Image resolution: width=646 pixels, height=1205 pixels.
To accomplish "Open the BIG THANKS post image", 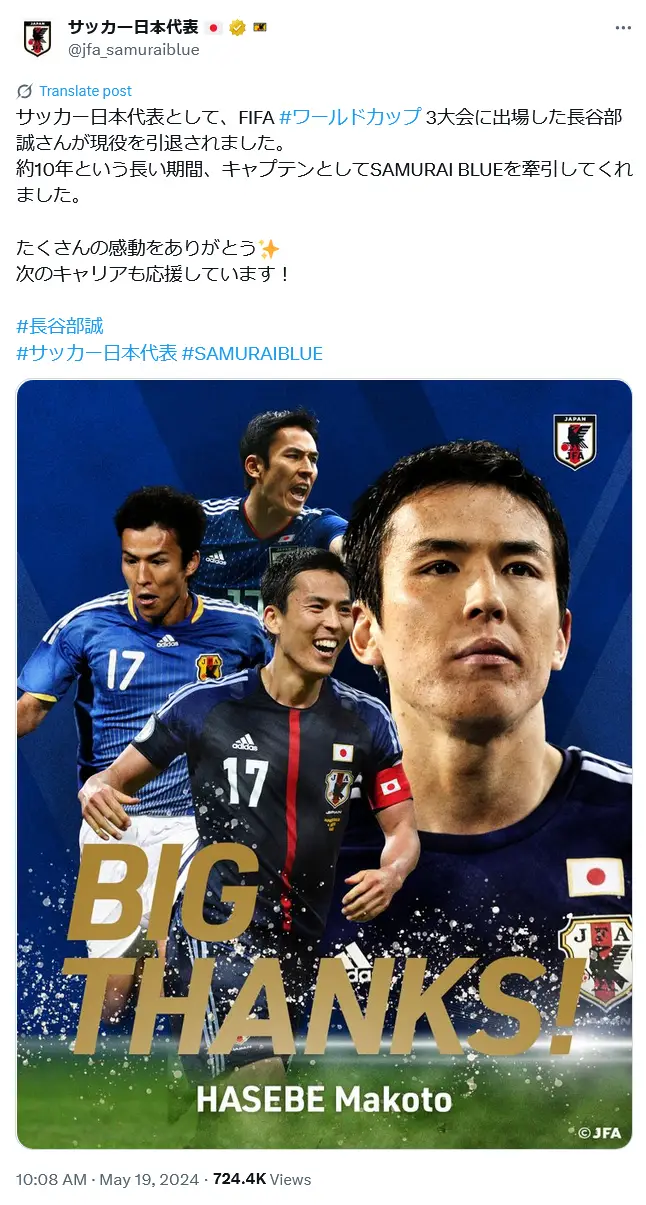I will [x=324, y=764].
